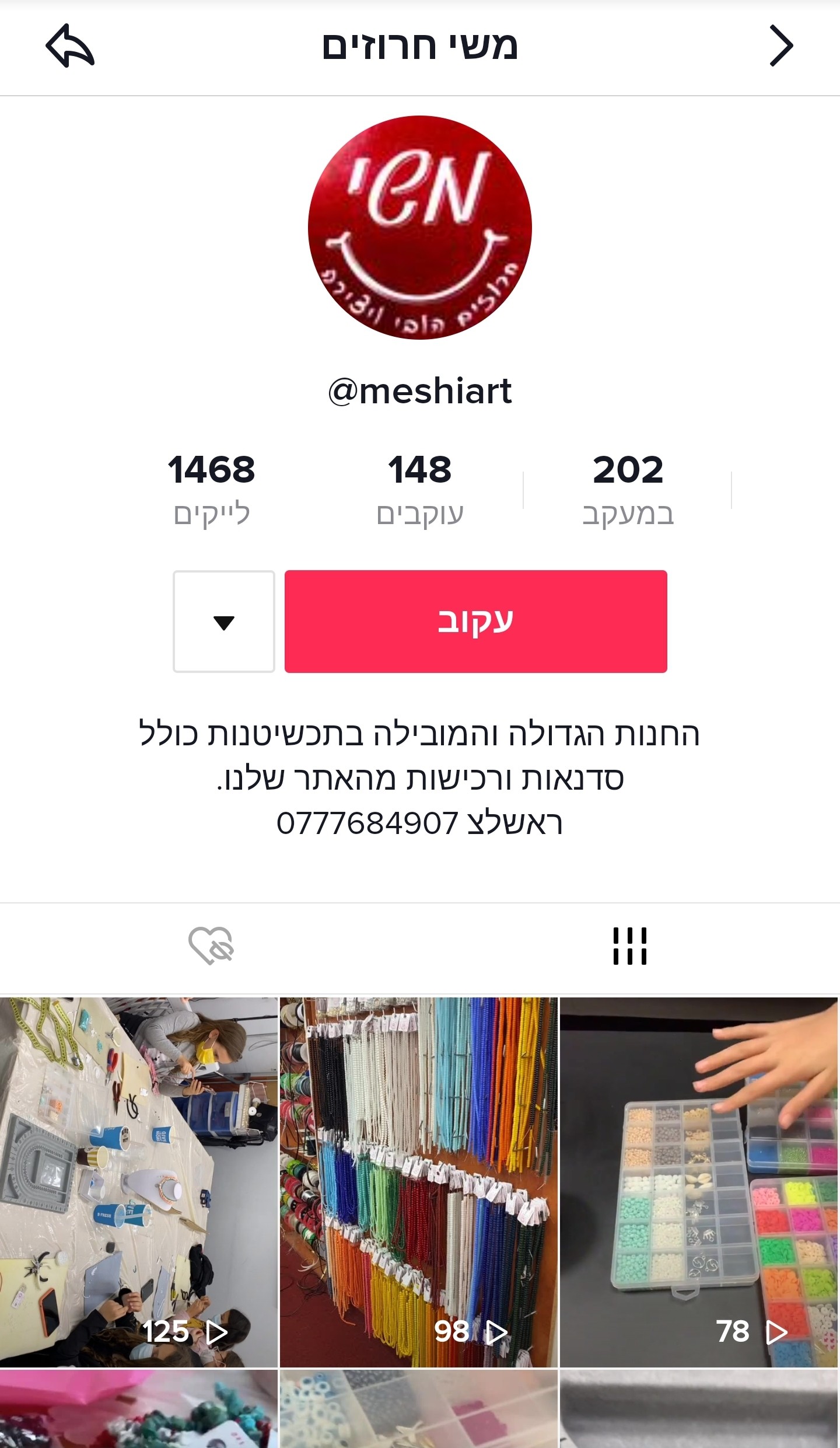Go back using the chevron arrow

point(780,46)
